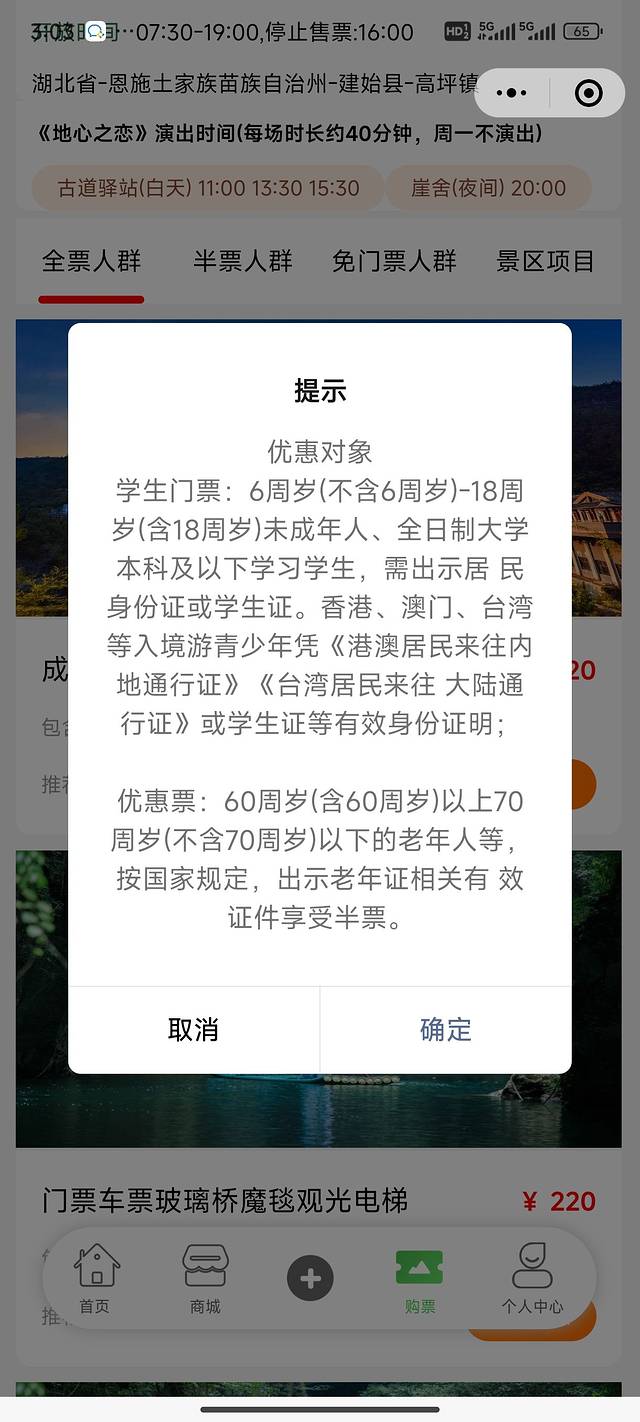
Task: Open the 商城 mall tab
Action: (205, 1277)
